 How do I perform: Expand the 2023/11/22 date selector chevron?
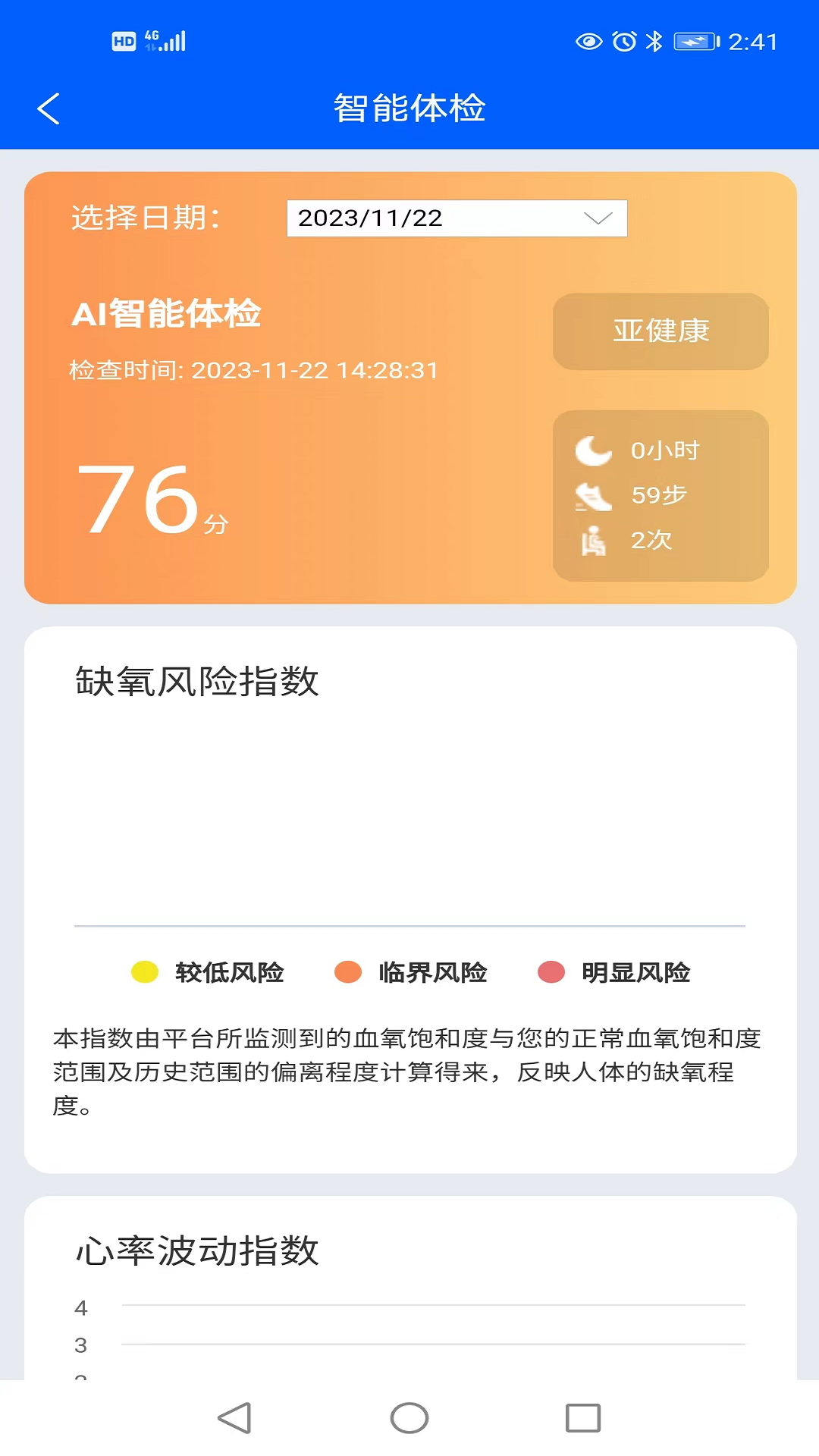click(x=598, y=218)
